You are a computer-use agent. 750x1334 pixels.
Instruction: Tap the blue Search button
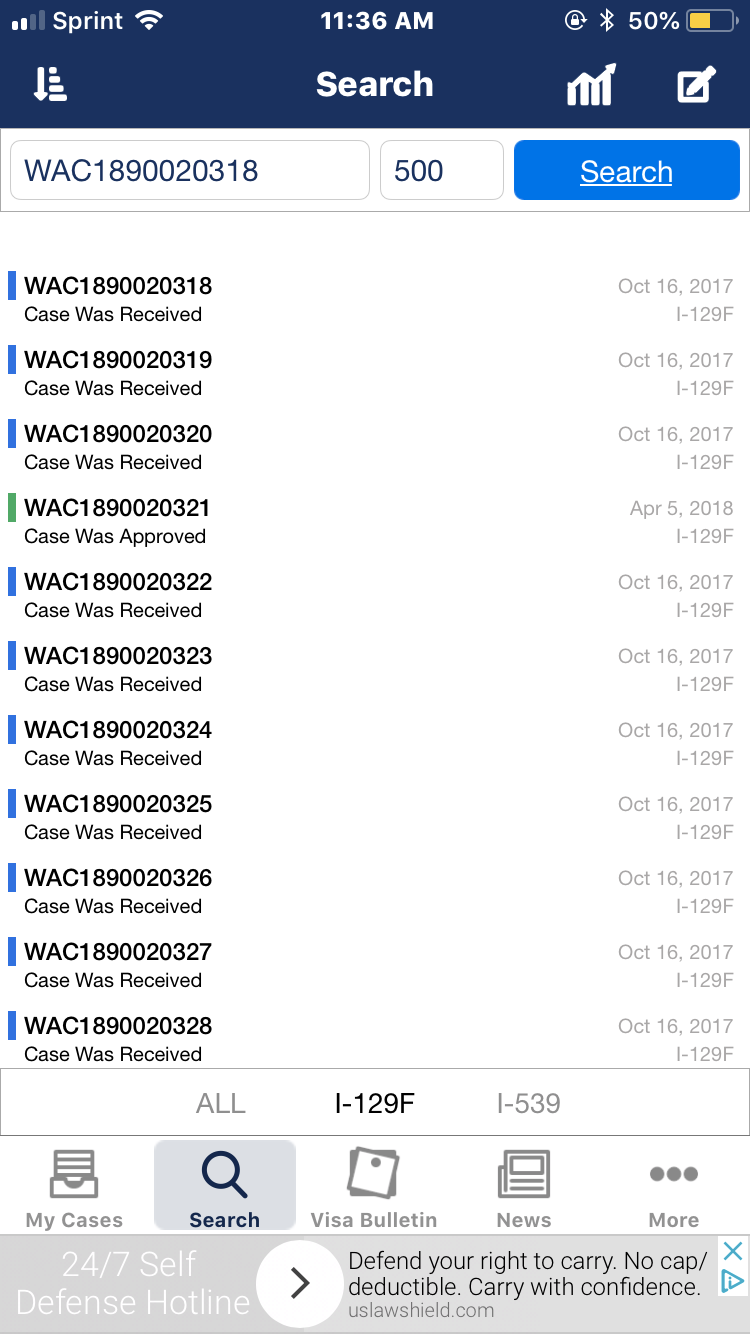pyautogui.click(x=627, y=170)
